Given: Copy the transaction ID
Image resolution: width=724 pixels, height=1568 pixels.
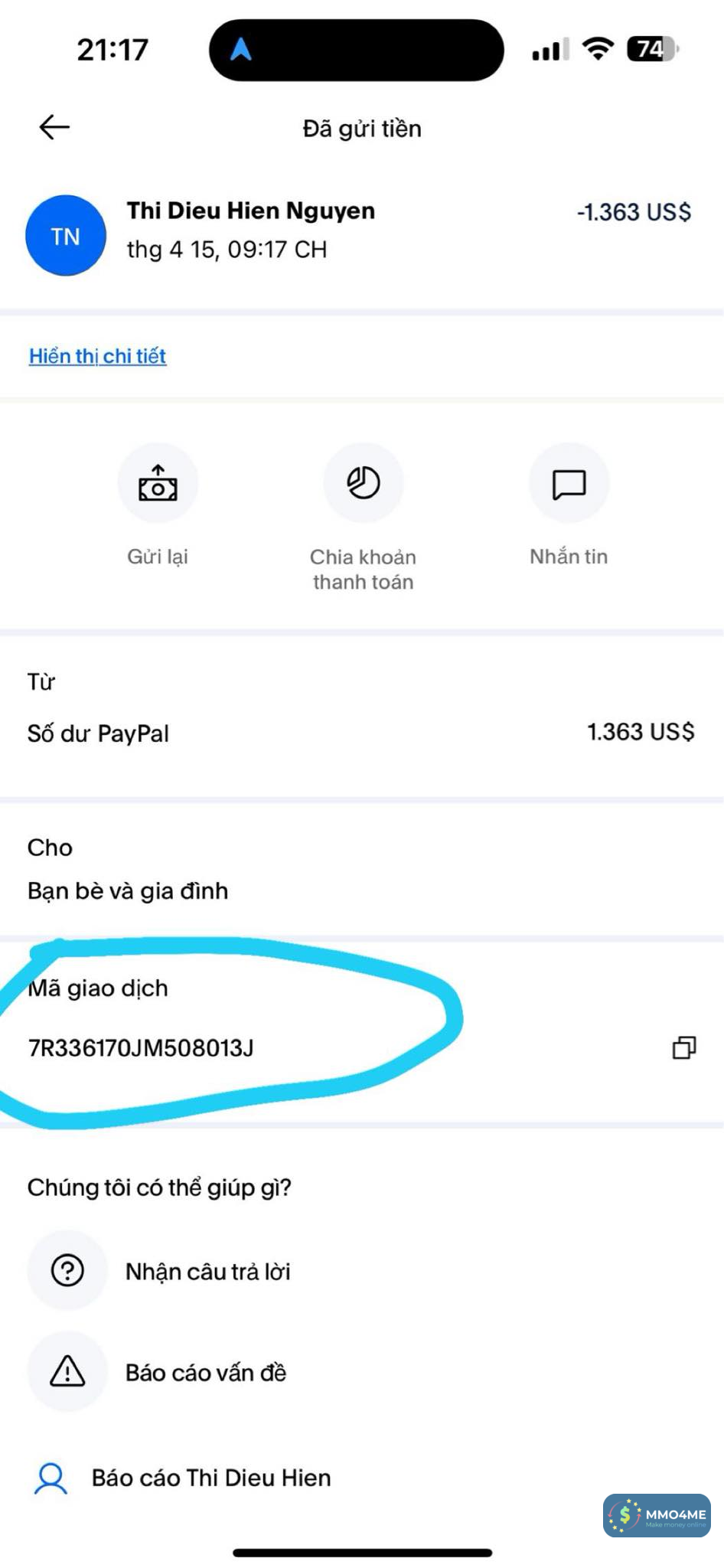Looking at the screenshot, I should coord(683,1047).
